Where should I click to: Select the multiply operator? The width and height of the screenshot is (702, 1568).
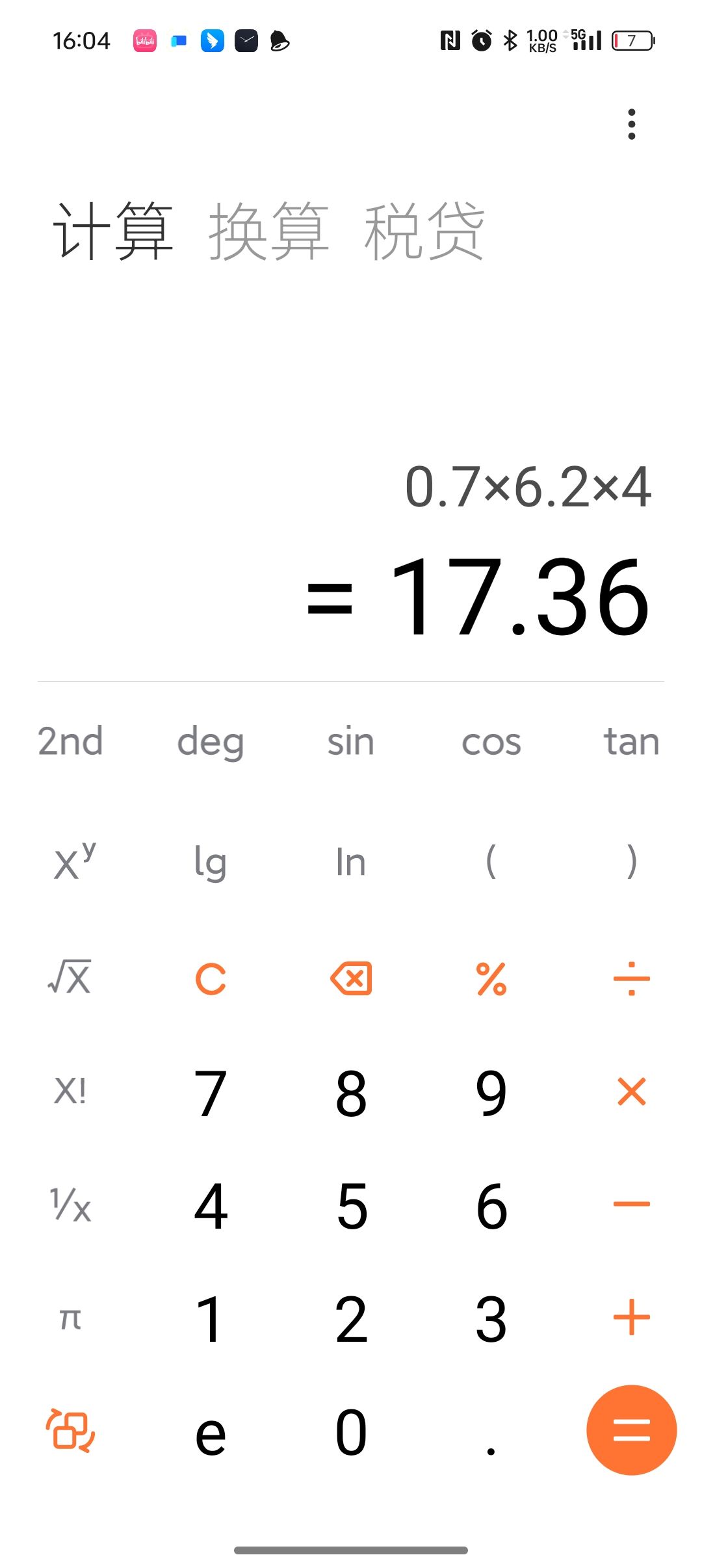[631, 1091]
